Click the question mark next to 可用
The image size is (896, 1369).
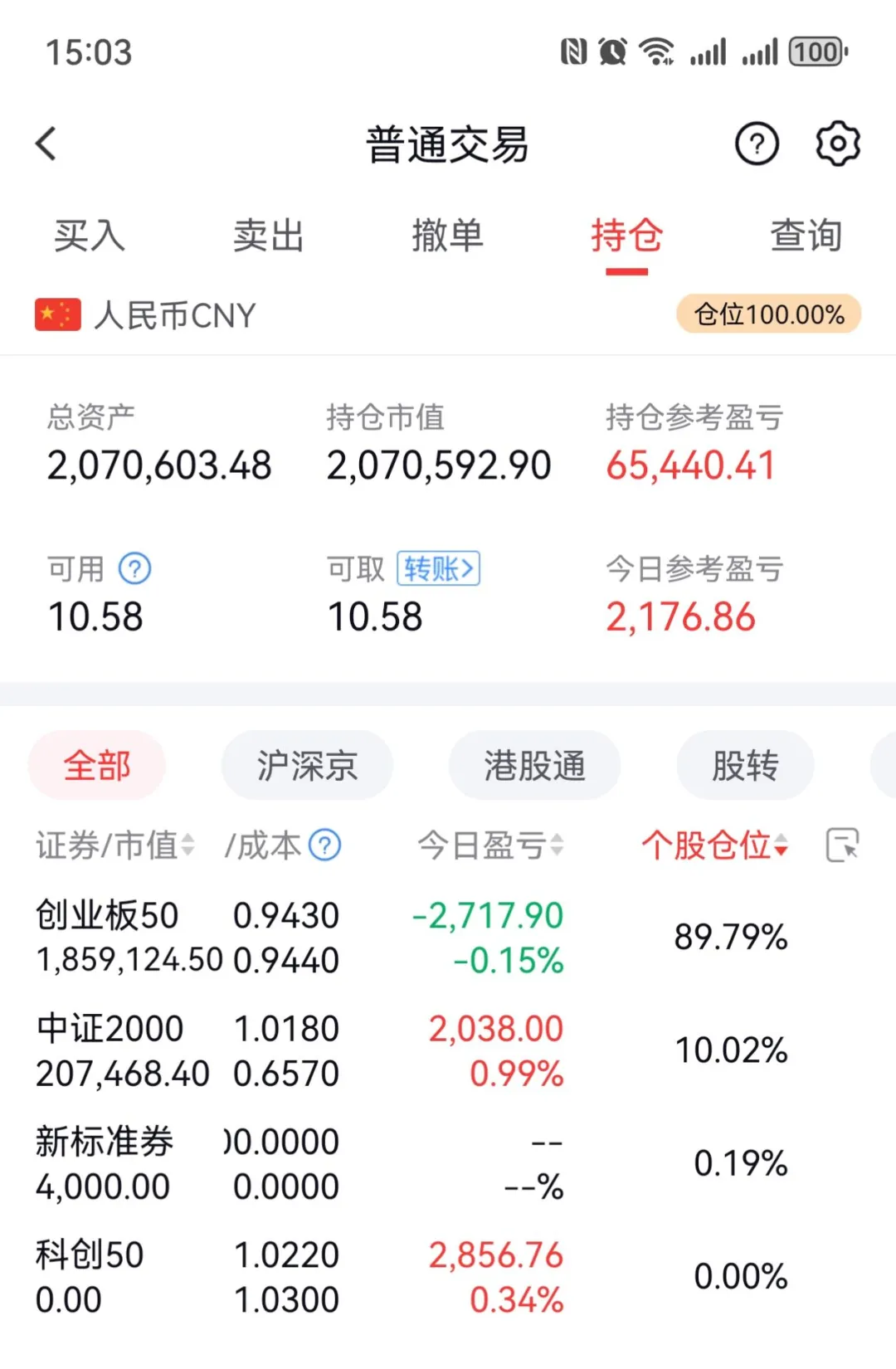pyautogui.click(x=135, y=568)
